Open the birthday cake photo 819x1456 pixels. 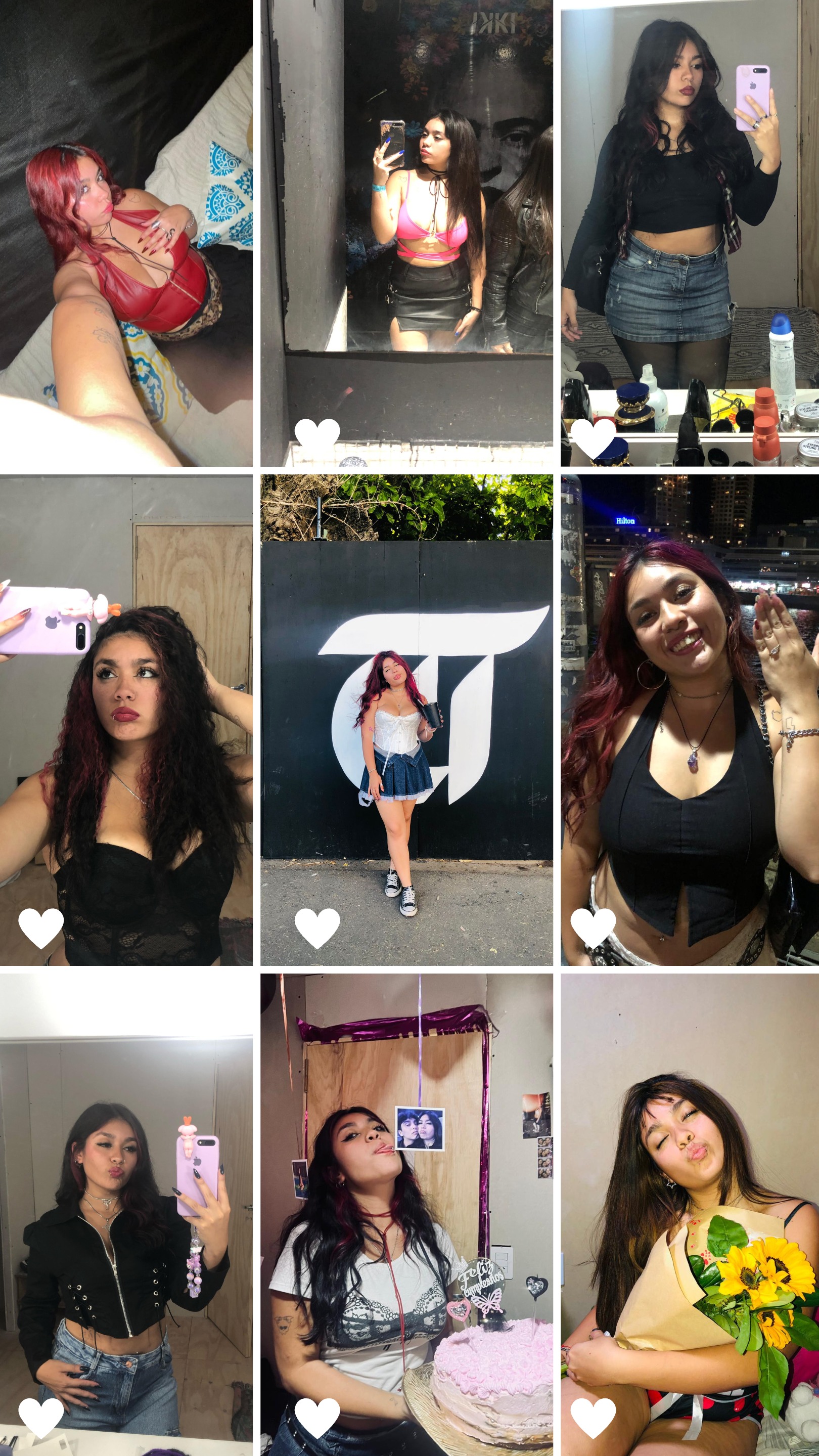(406, 1215)
